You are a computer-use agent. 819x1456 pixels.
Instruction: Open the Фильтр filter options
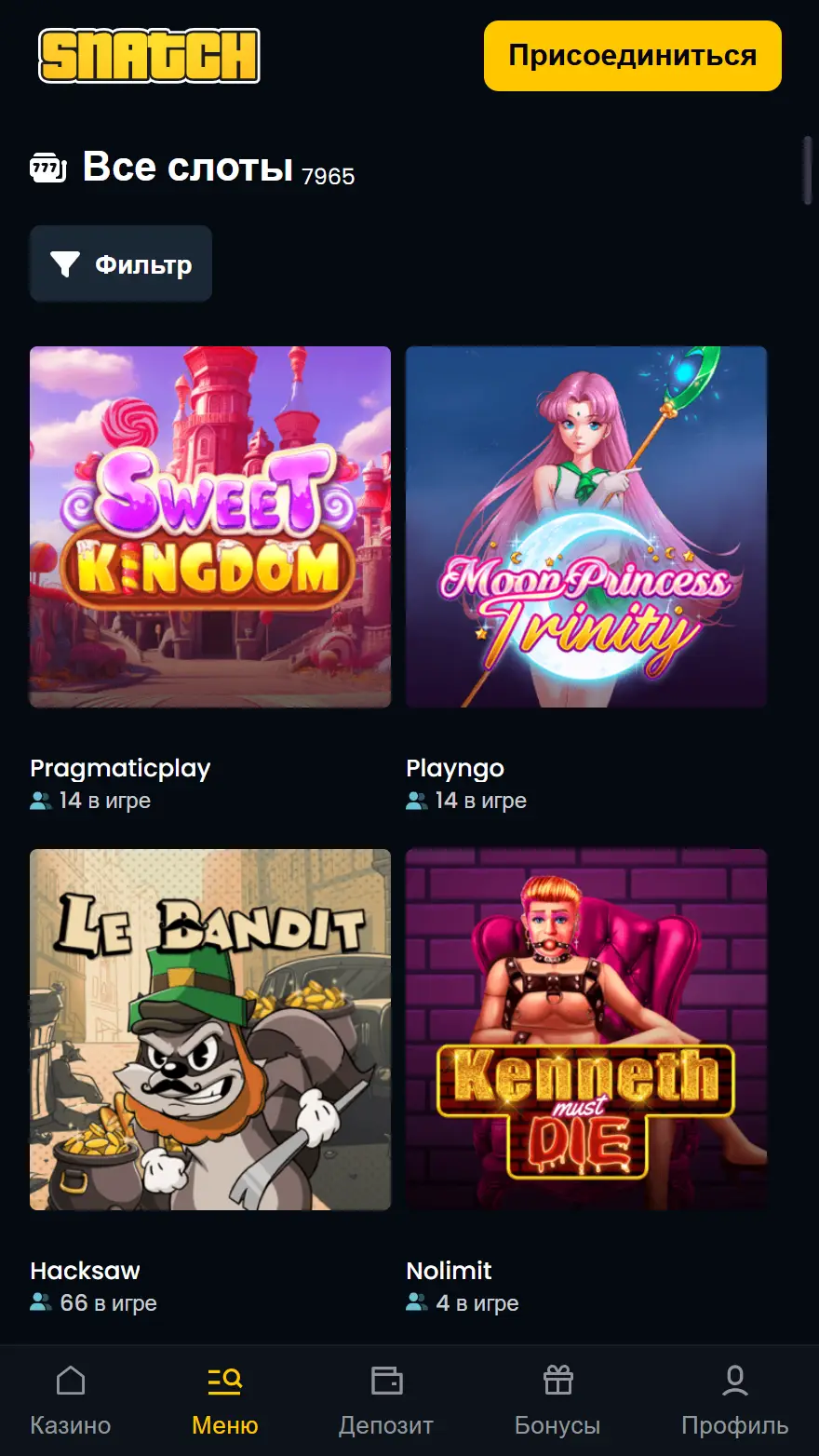[121, 264]
